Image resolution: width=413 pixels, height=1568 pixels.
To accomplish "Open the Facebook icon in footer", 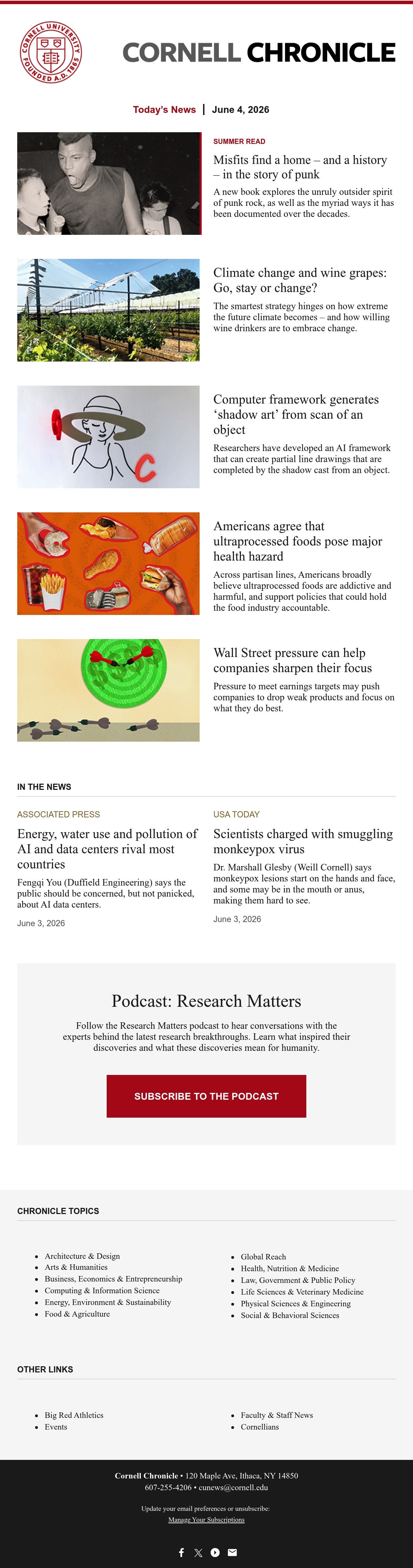I will point(181,1553).
